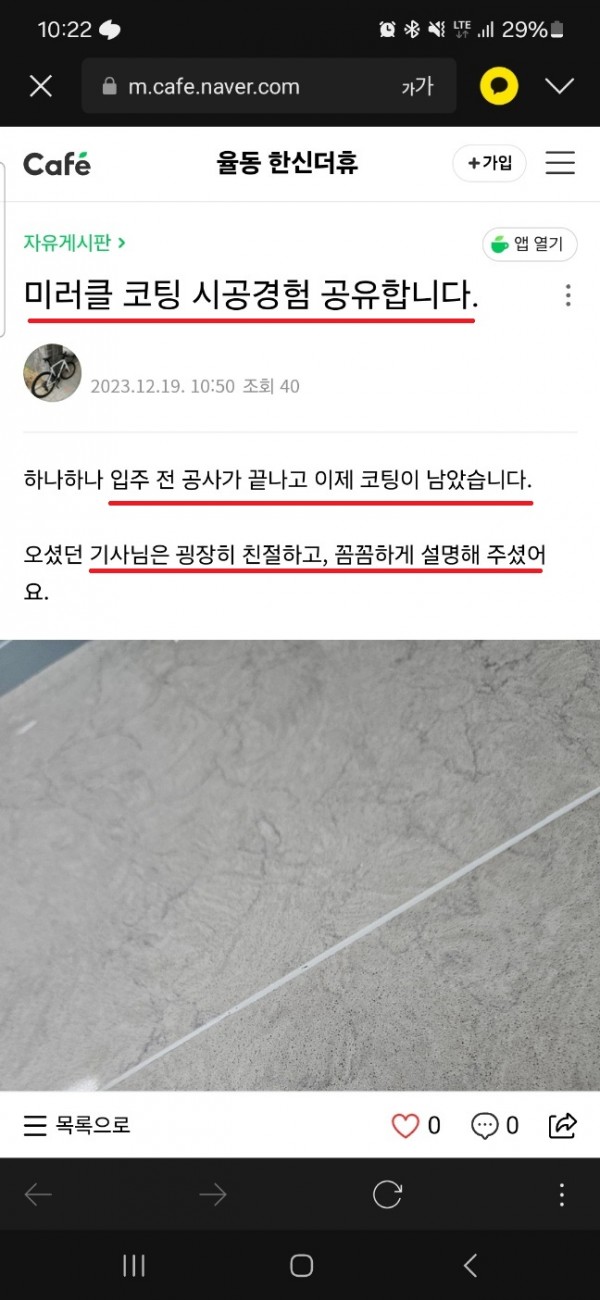The height and width of the screenshot is (1300, 600).
Task: Tap the 앱 열기 button
Action: [x=529, y=244]
